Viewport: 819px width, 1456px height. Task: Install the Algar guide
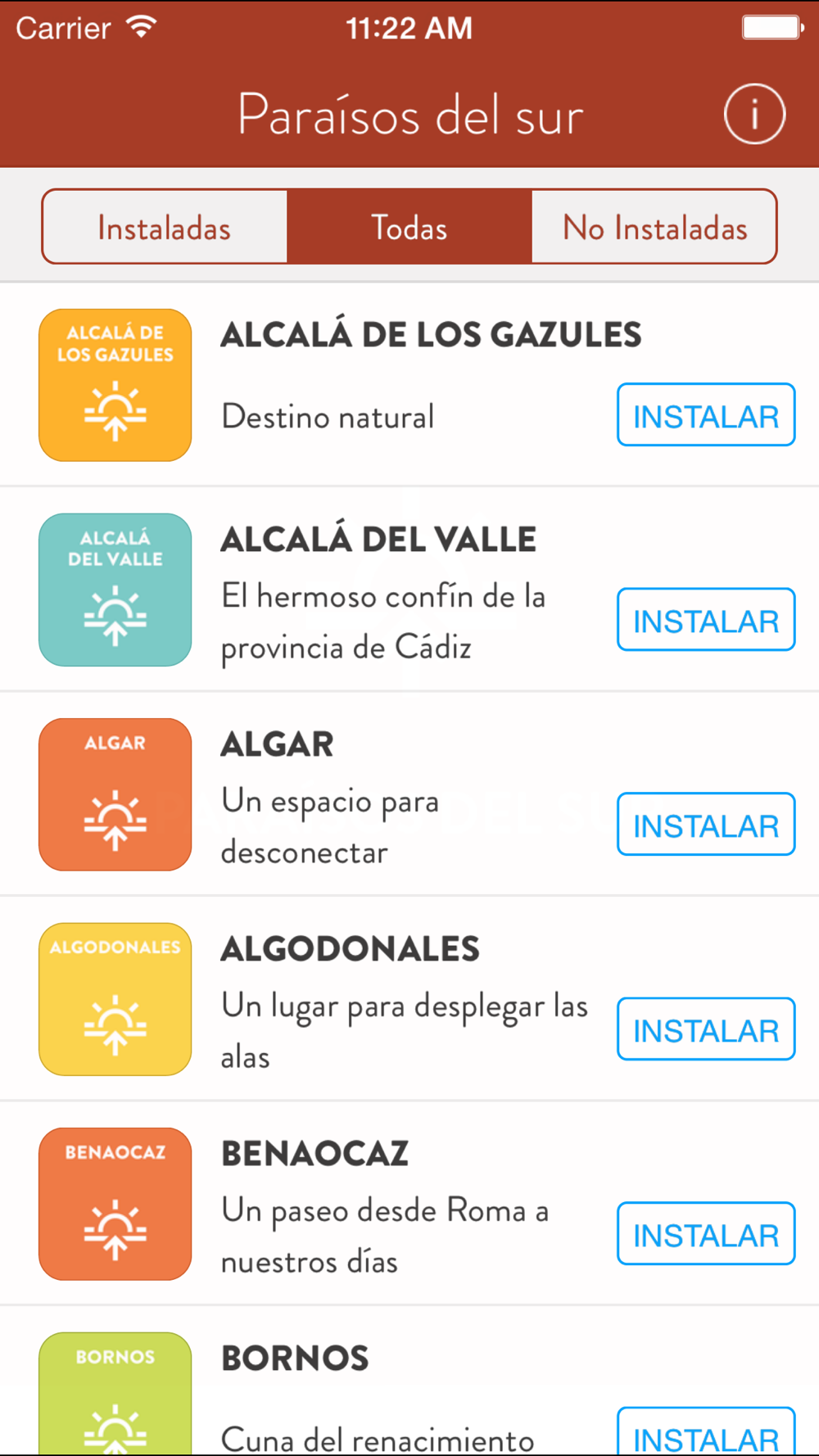(705, 825)
